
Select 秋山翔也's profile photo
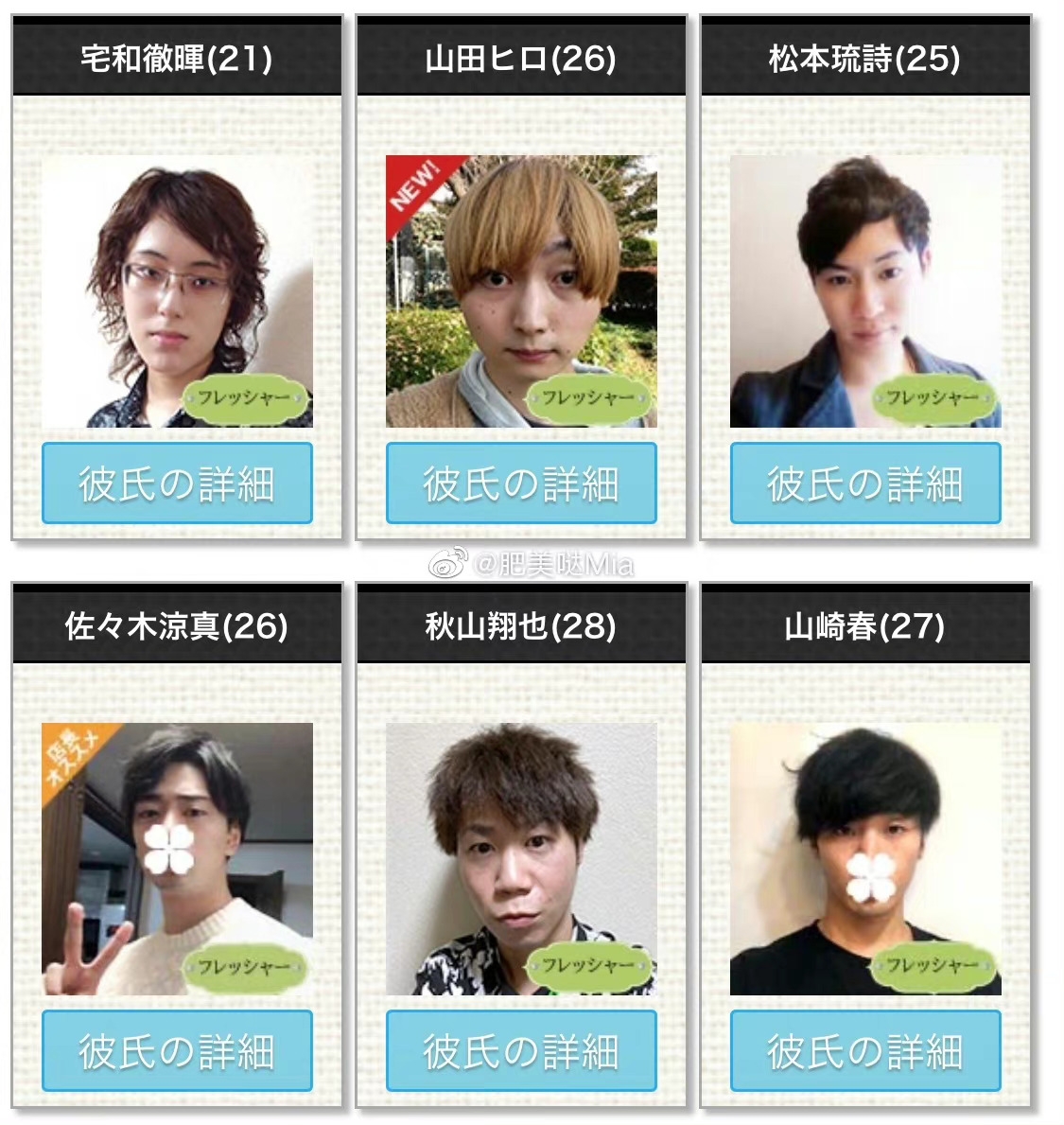point(521,858)
